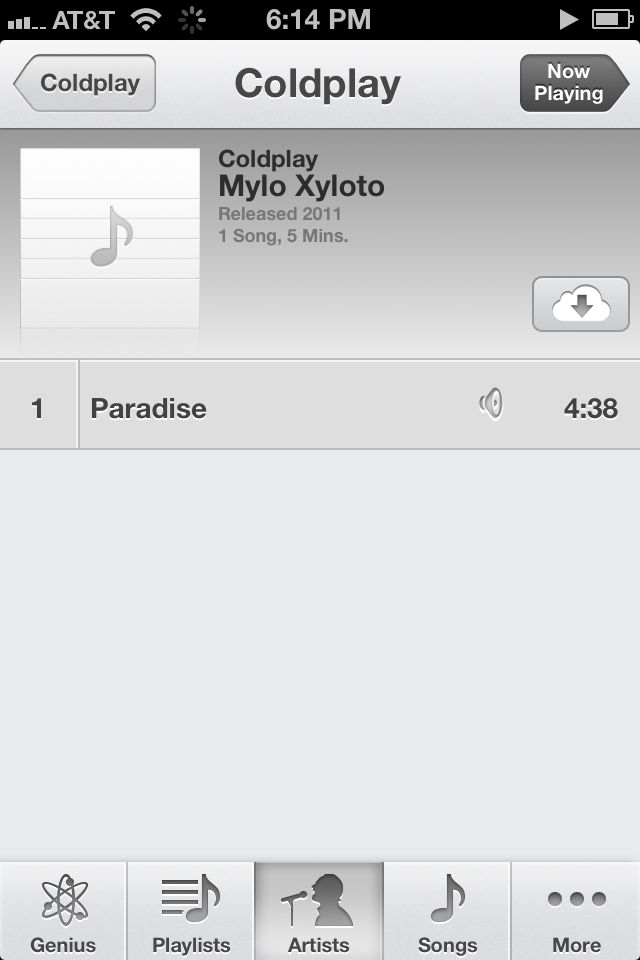The width and height of the screenshot is (640, 960).
Task: Open the Playlists tab
Action: pos(191,912)
